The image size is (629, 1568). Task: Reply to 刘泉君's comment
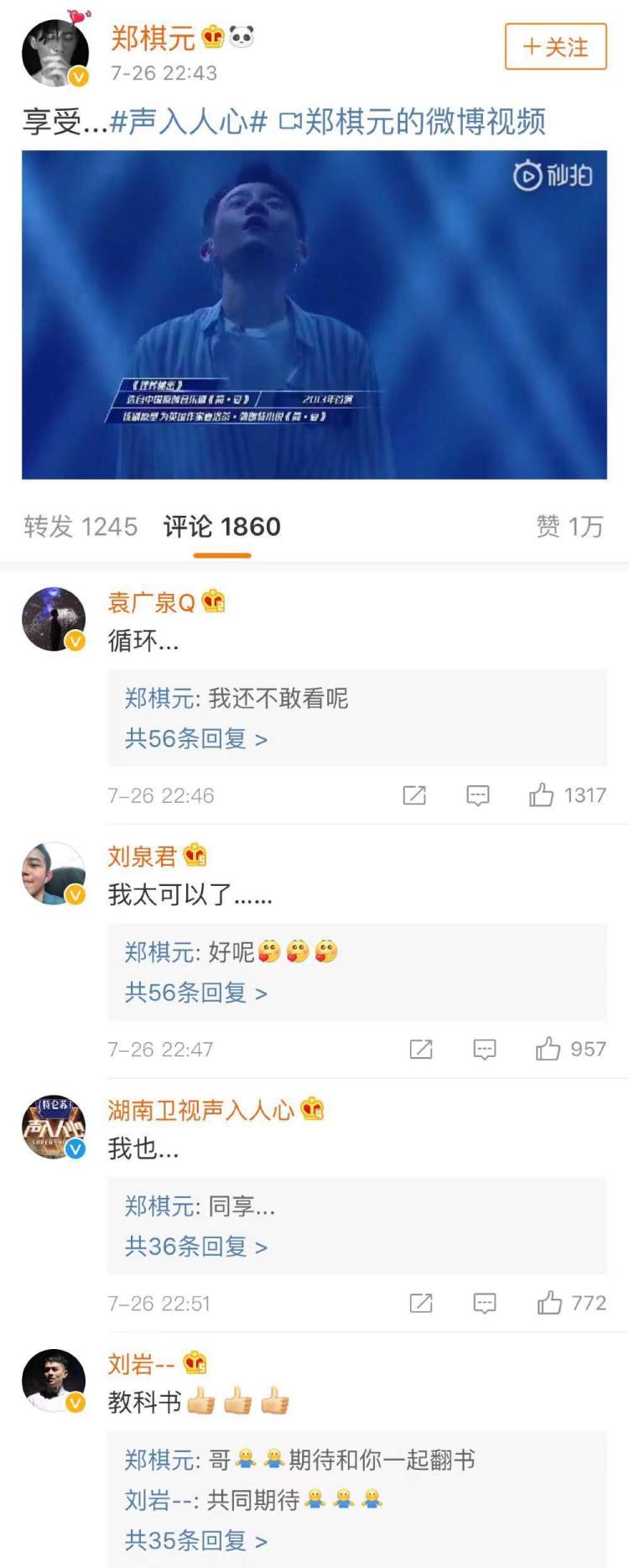pyautogui.click(x=485, y=1049)
